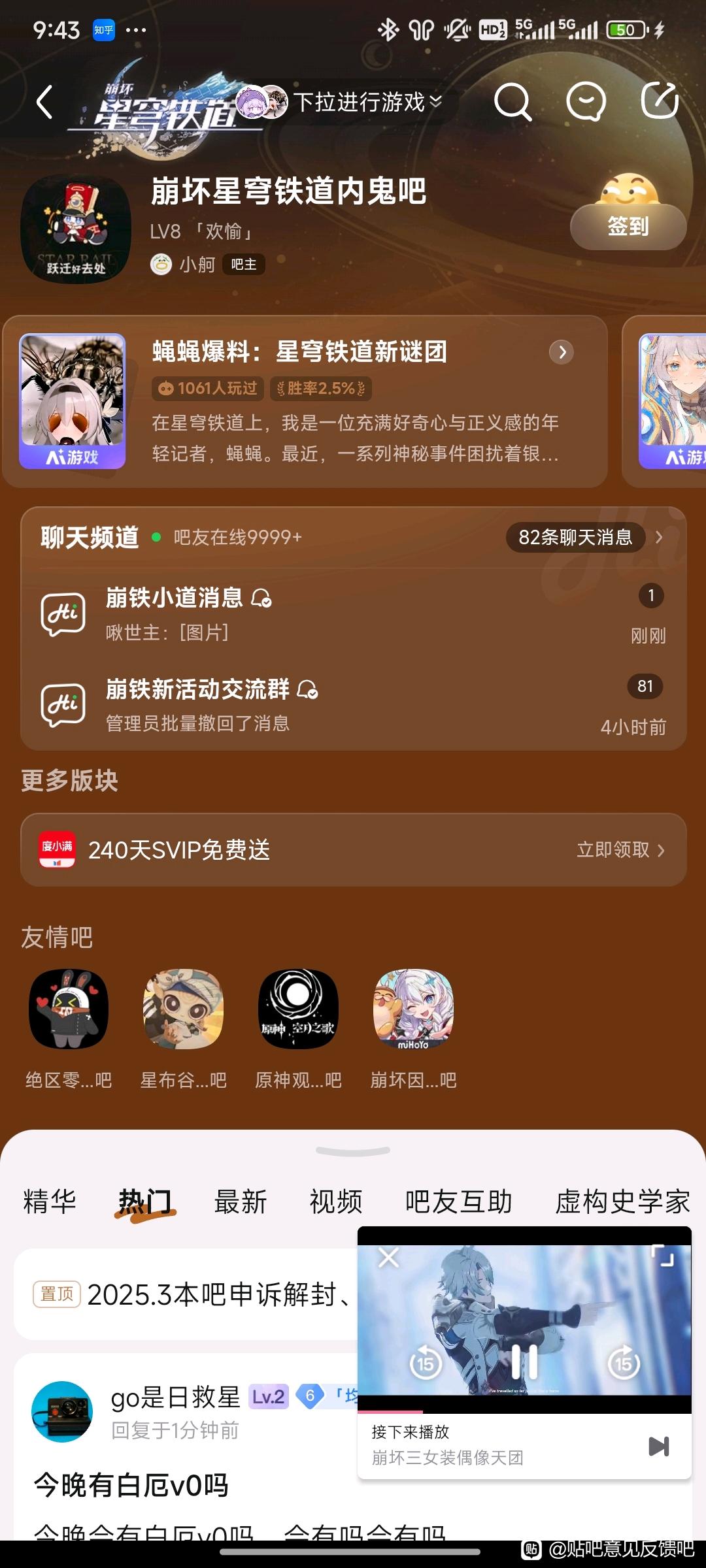Image resolution: width=706 pixels, height=1568 pixels.
Task: Expand the floating video to fullscreen
Action: (x=663, y=1256)
